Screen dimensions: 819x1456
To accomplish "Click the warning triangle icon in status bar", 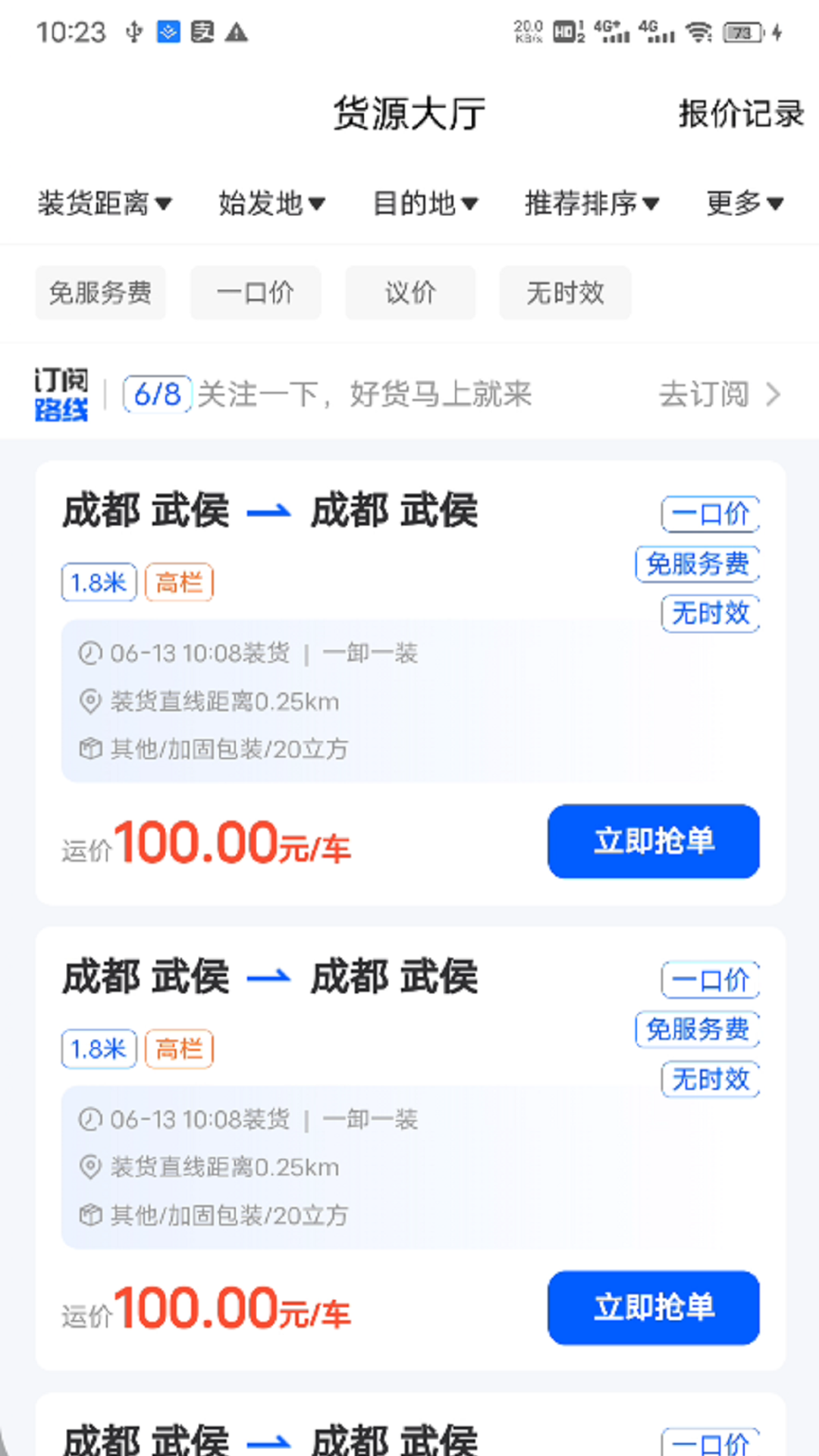I will (237, 32).
